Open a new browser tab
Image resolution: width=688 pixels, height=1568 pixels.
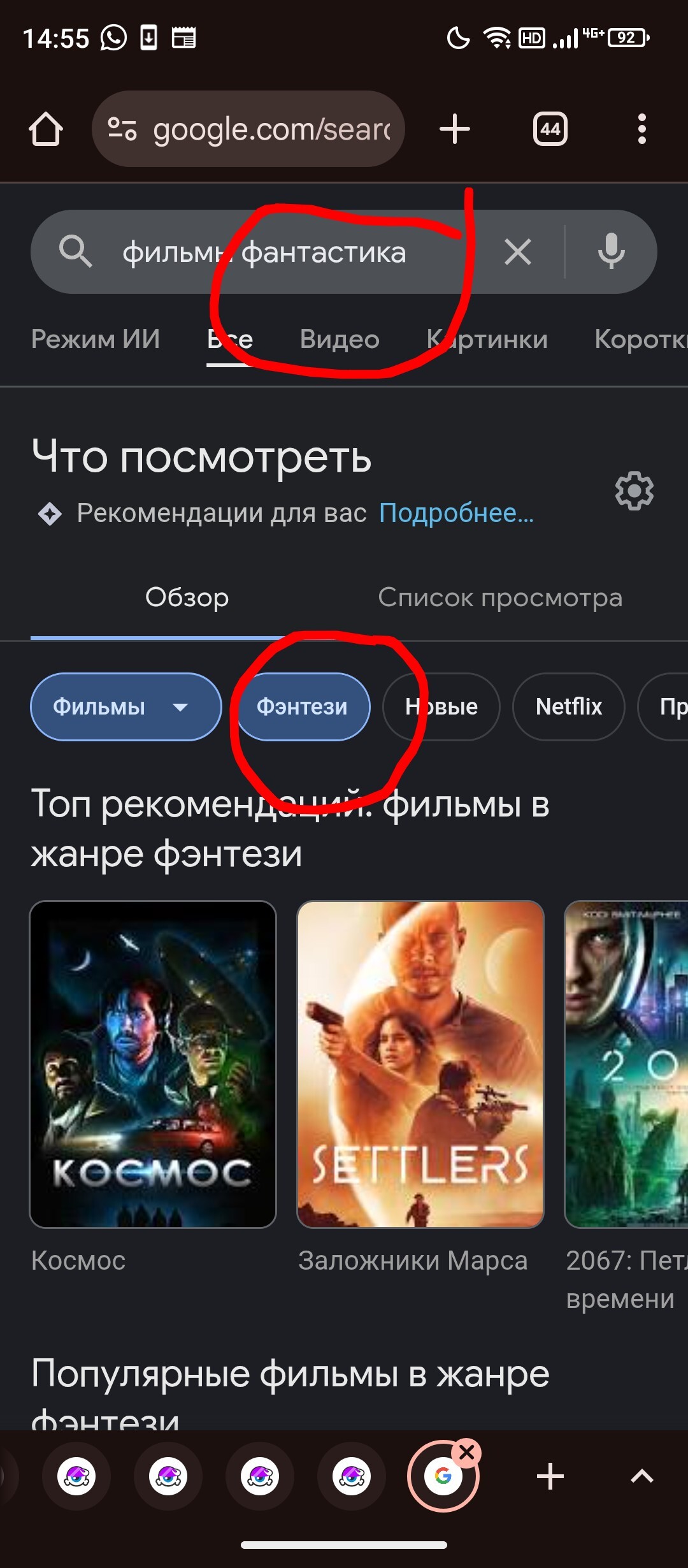point(455,129)
